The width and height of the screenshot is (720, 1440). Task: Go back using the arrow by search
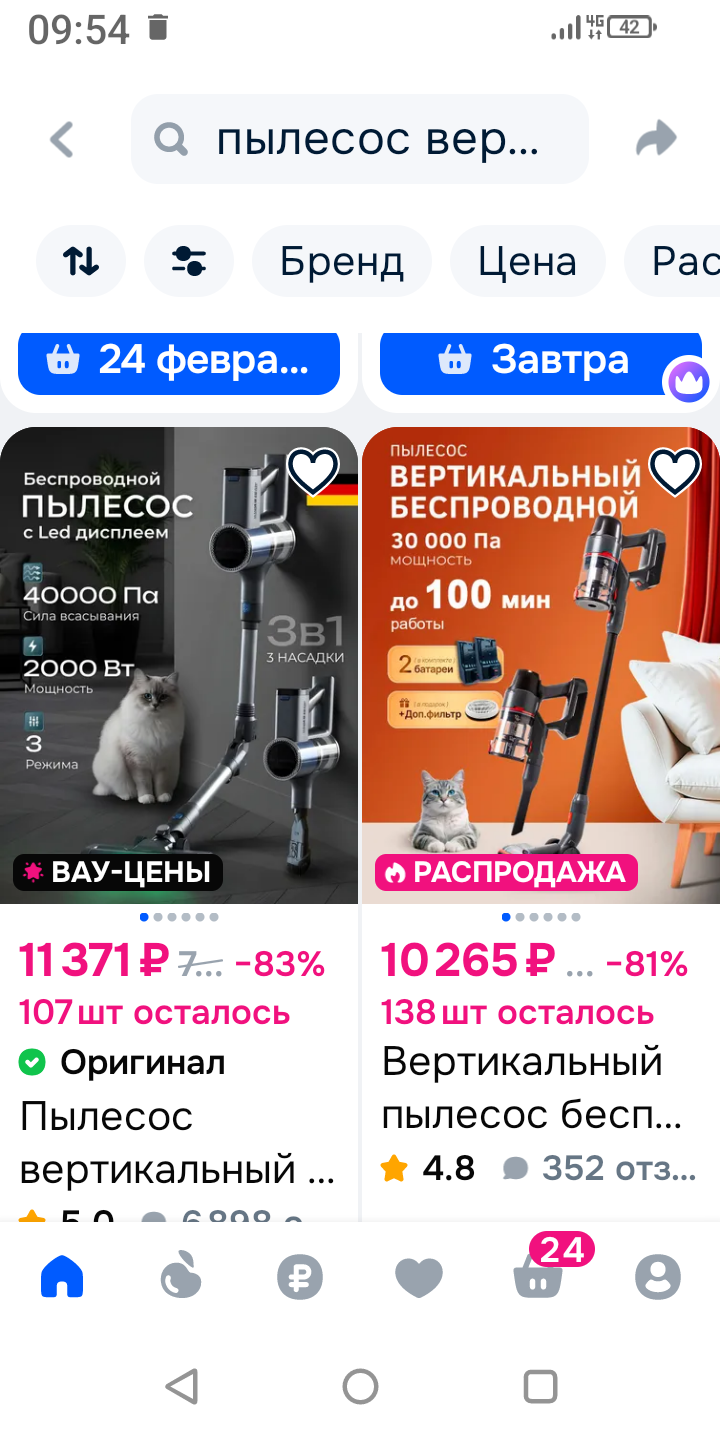[62, 140]
